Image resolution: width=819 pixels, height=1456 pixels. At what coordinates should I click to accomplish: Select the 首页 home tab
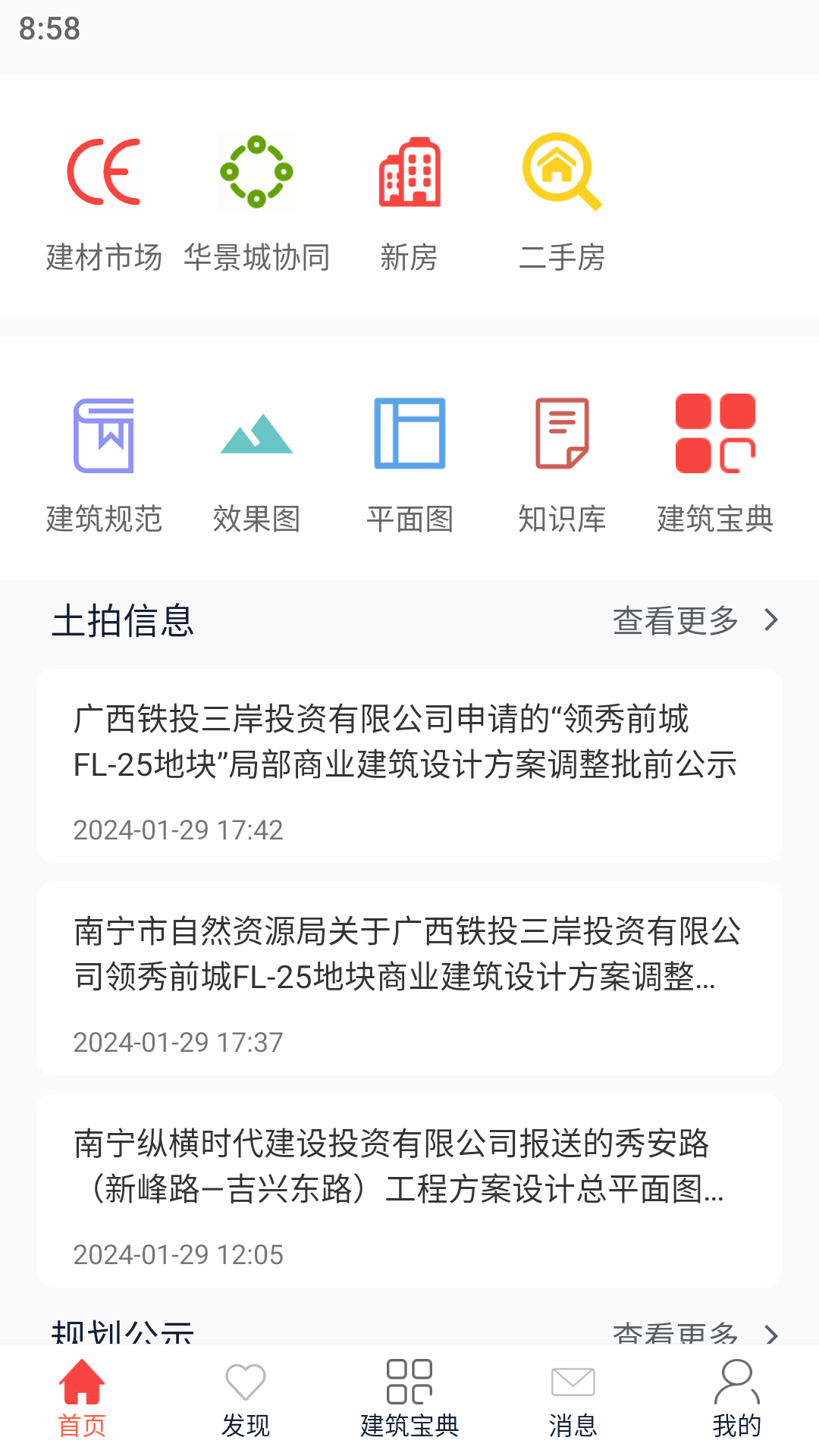[81, 1398]
